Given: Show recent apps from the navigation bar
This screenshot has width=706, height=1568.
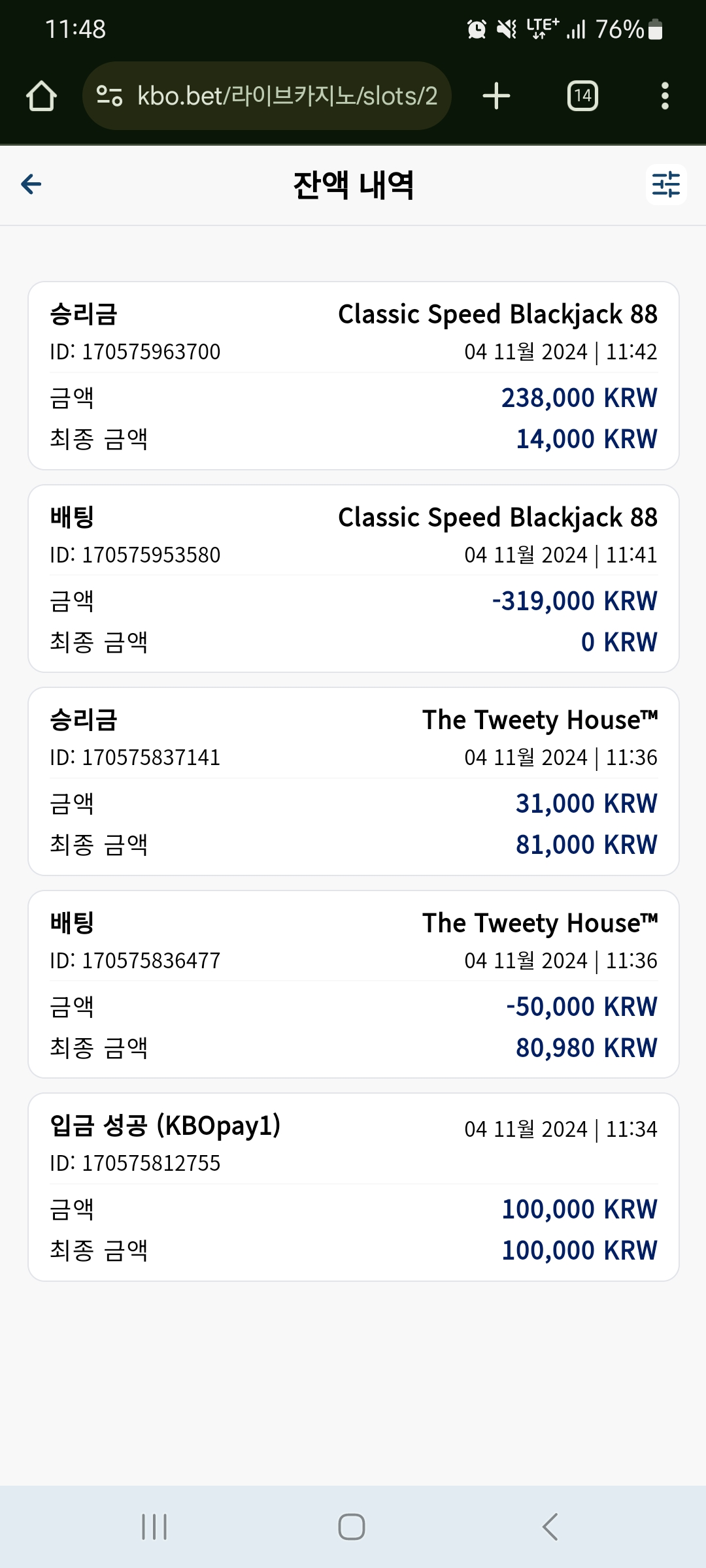Looking at the screenshot, I should pyautogui.click(x=154, y=1527).
